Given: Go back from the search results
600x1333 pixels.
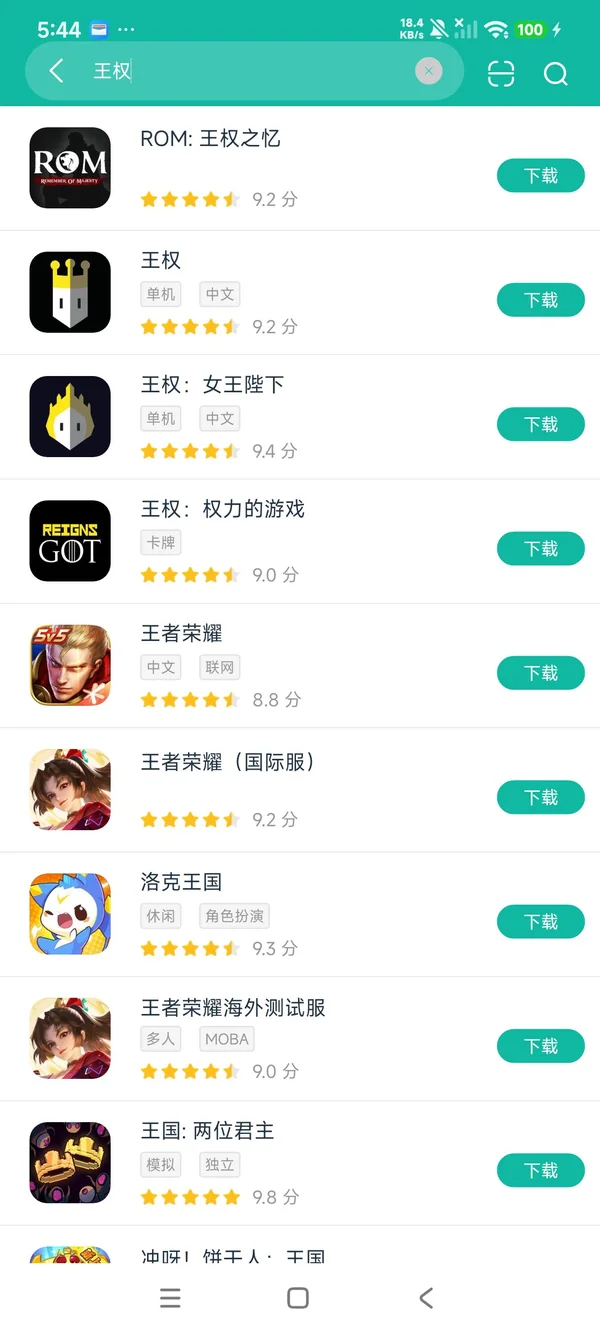Looking at the screenshot, I should point(56,71).
